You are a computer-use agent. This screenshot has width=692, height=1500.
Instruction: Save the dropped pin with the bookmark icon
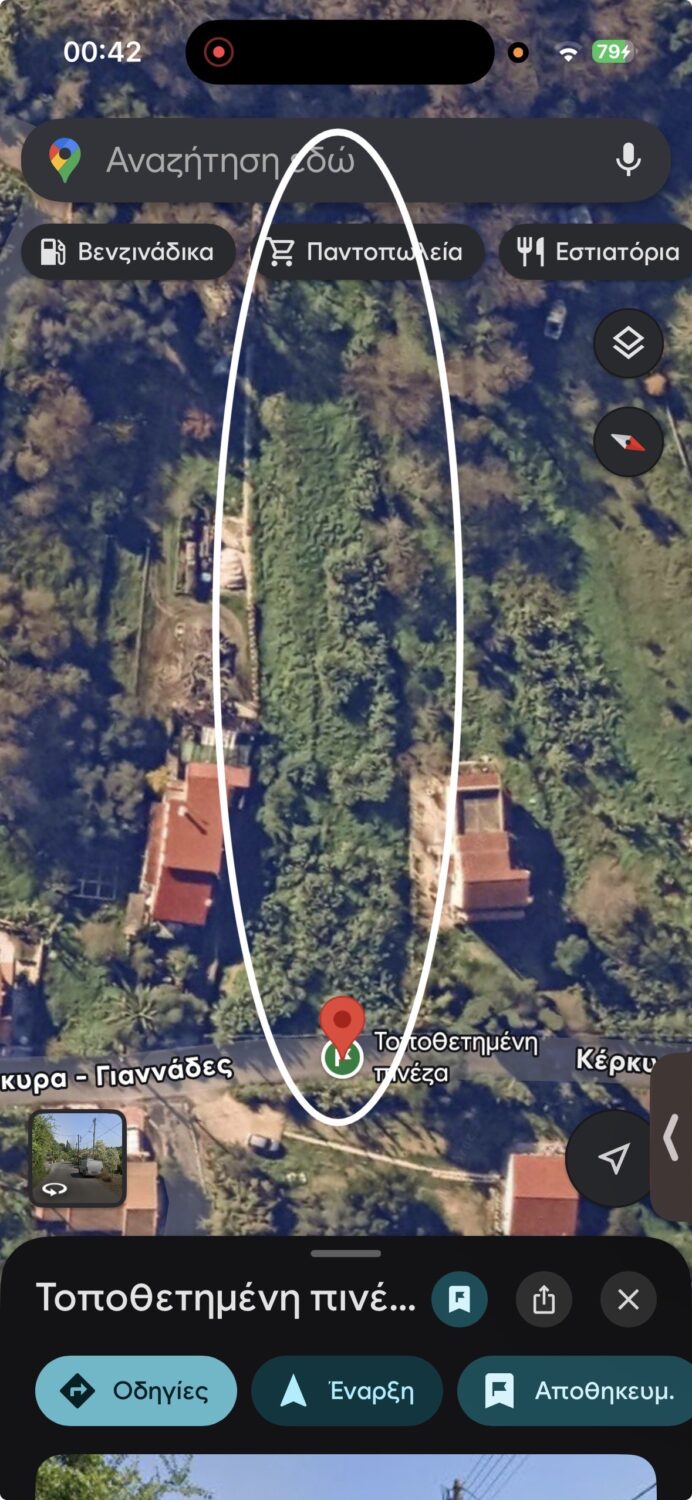point(459,1299)
